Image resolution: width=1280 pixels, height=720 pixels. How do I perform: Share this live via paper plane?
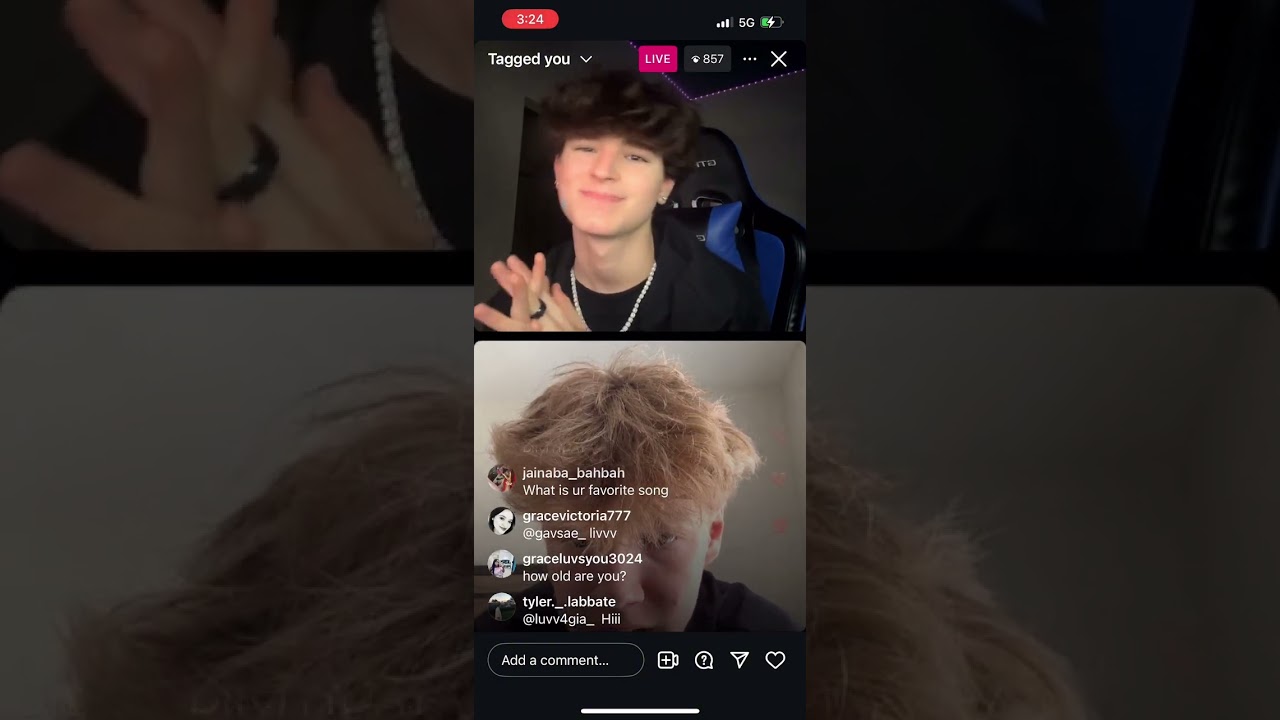739,660
